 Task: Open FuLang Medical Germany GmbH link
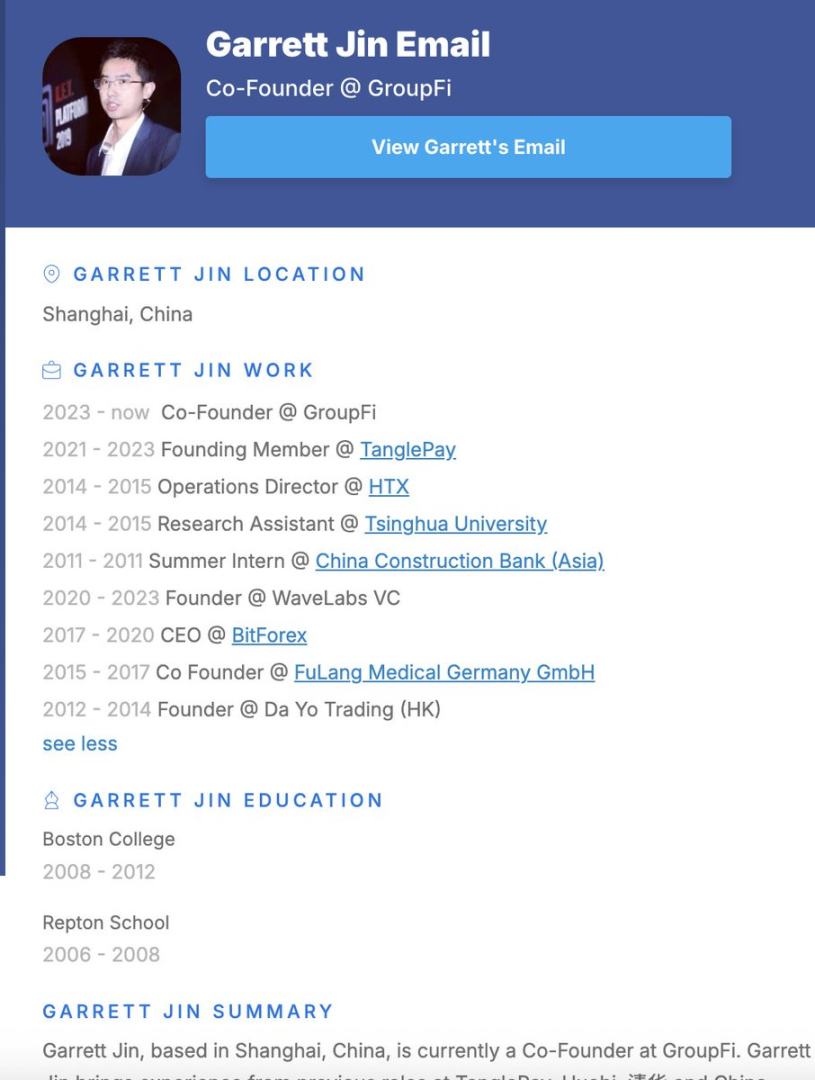click(444, 672)
